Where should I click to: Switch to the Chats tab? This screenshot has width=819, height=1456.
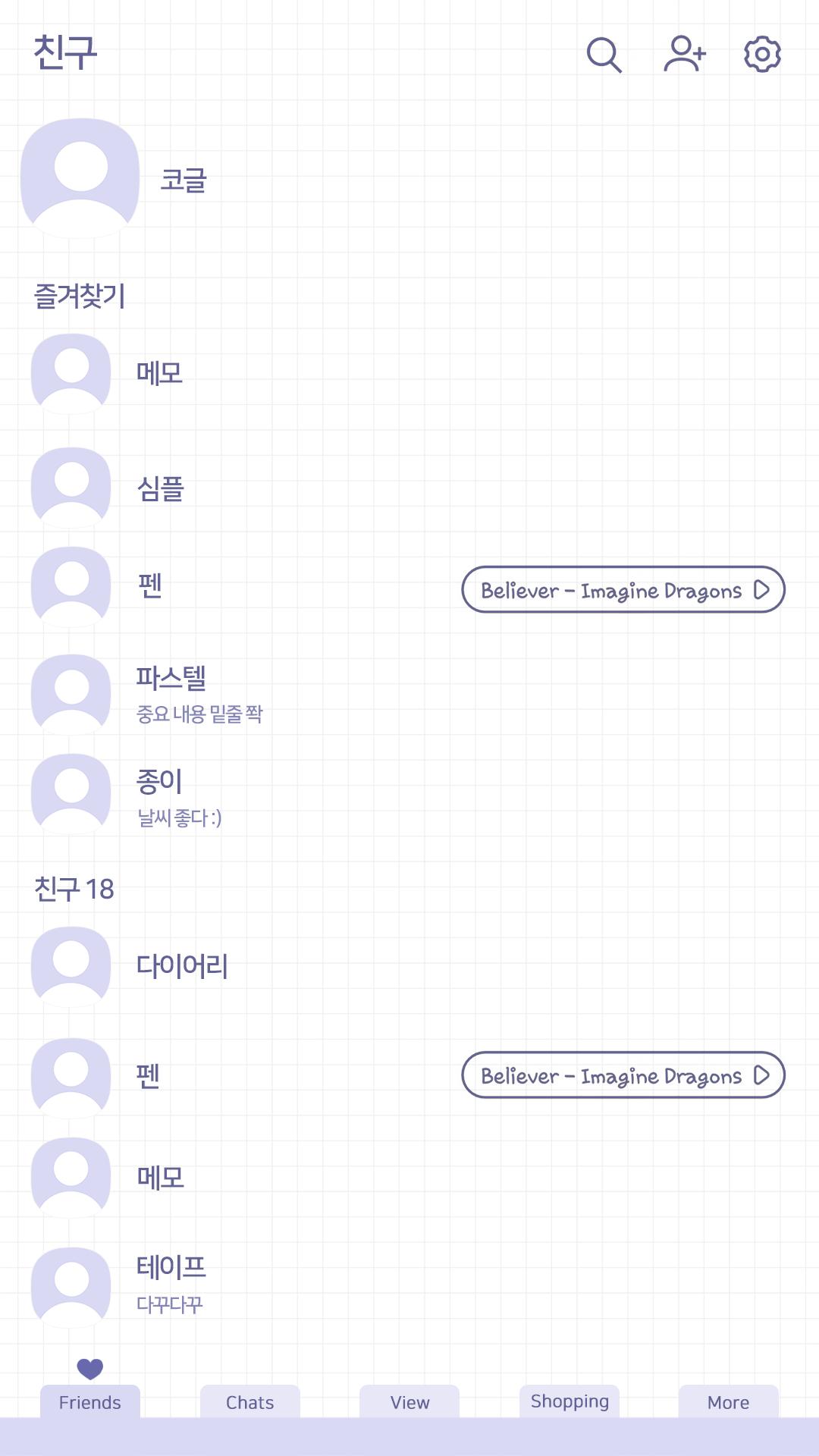point(250,1401)
